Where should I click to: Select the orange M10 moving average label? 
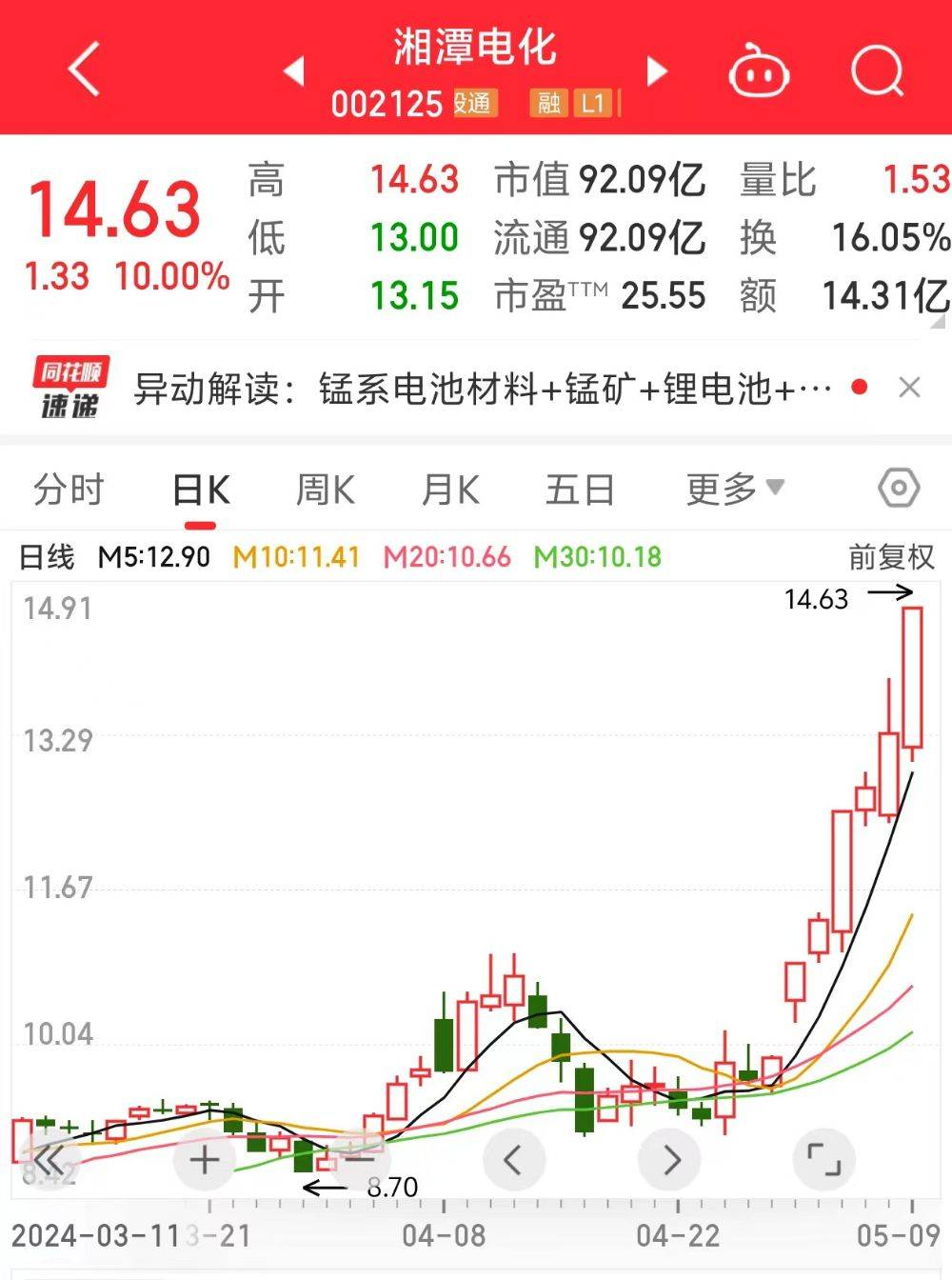tap(295, 557)
